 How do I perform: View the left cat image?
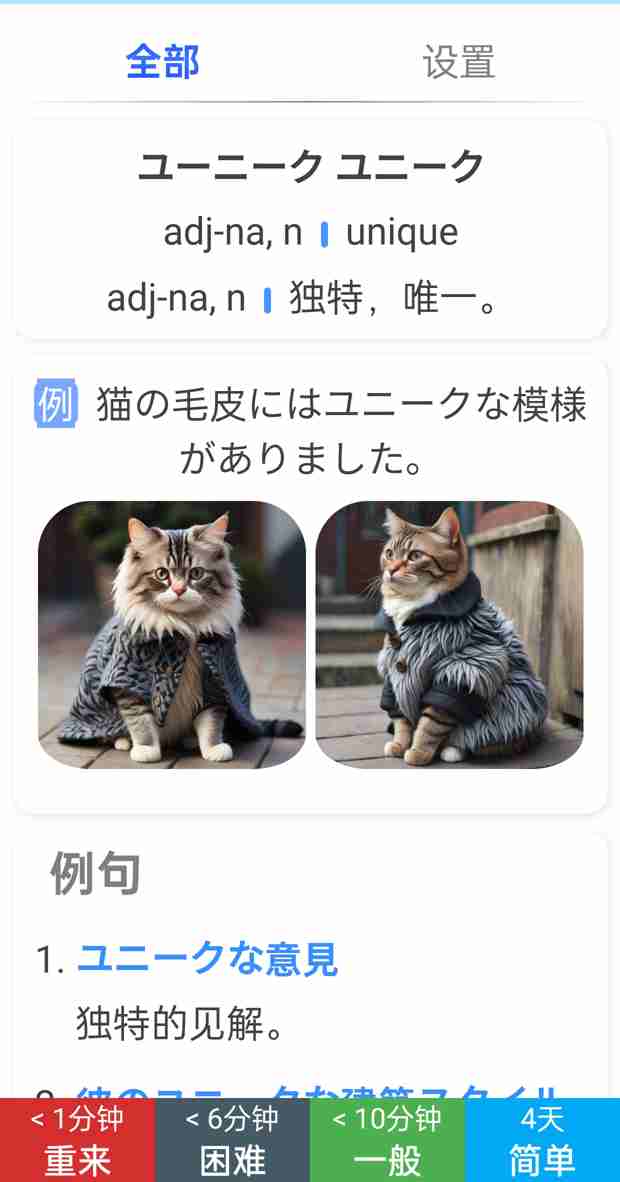click(172, 635)
